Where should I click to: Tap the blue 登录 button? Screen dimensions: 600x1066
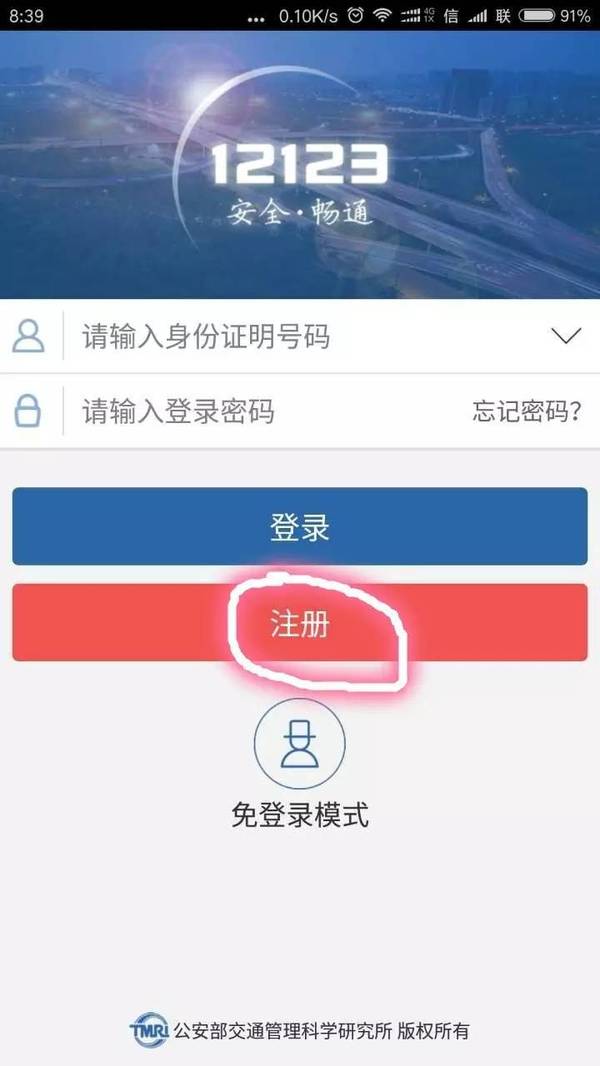300,527
